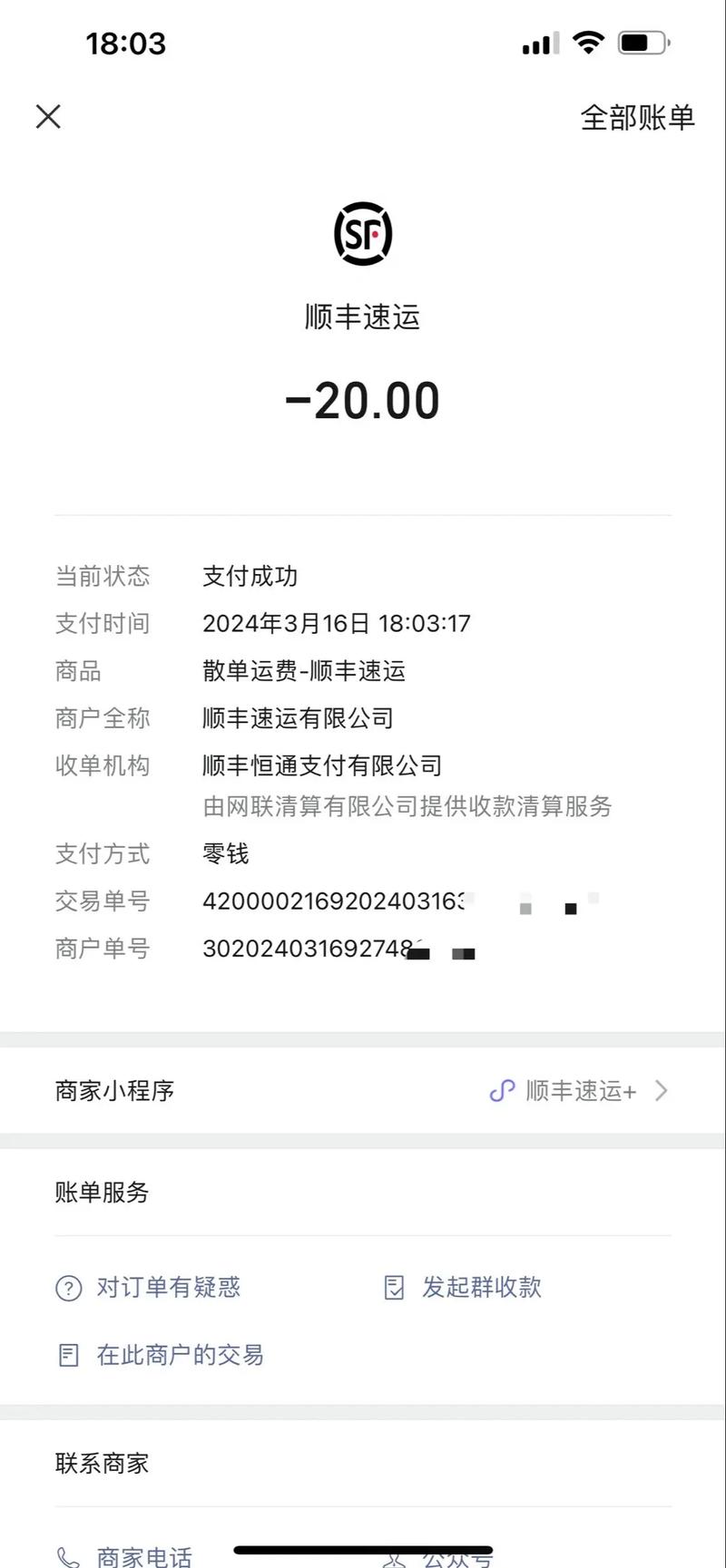Tap the question mark icon beside 对订单有疑惑
Screen dimensions: 726x1568
[x=67, y=1287]
